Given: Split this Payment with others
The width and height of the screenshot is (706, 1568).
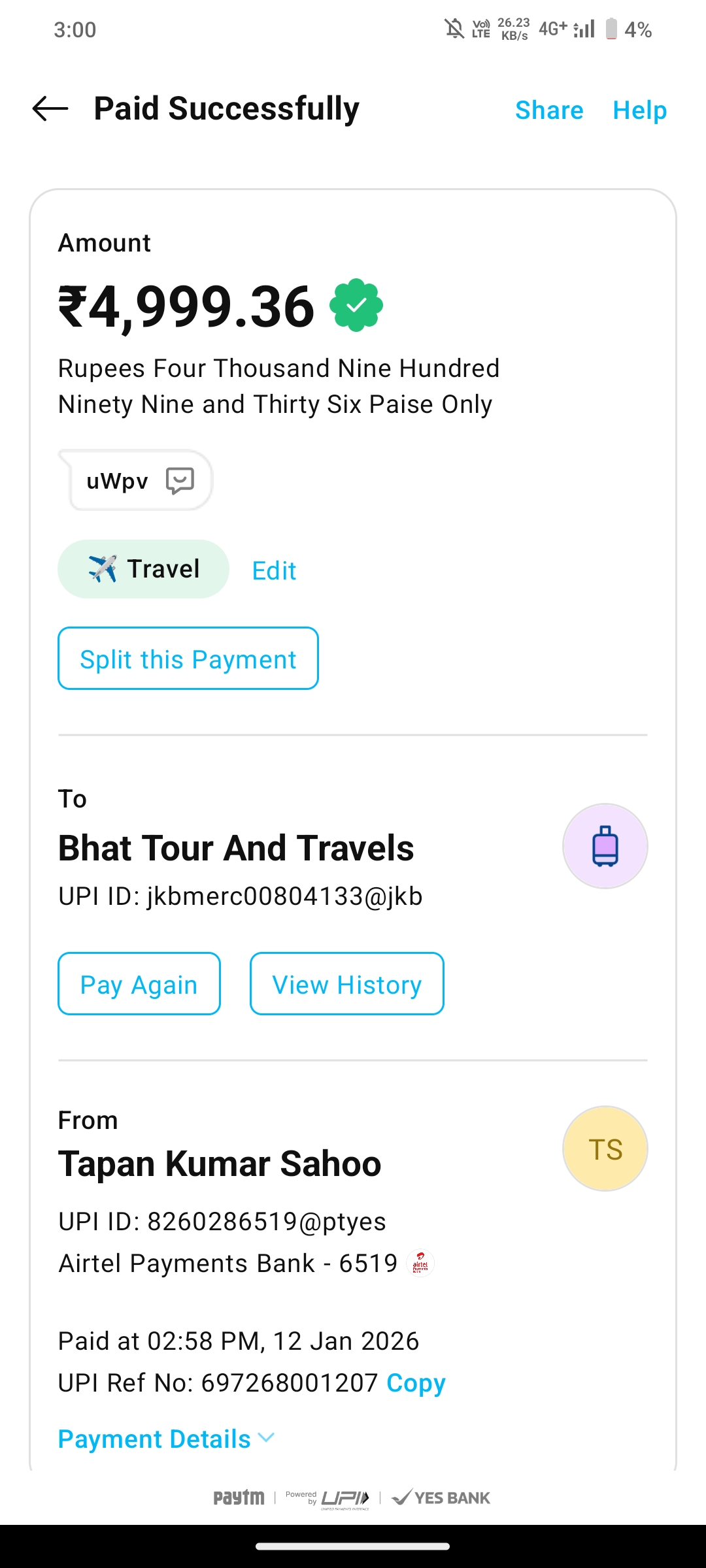Looking at the screenshot, I should (x=188, y=659).
